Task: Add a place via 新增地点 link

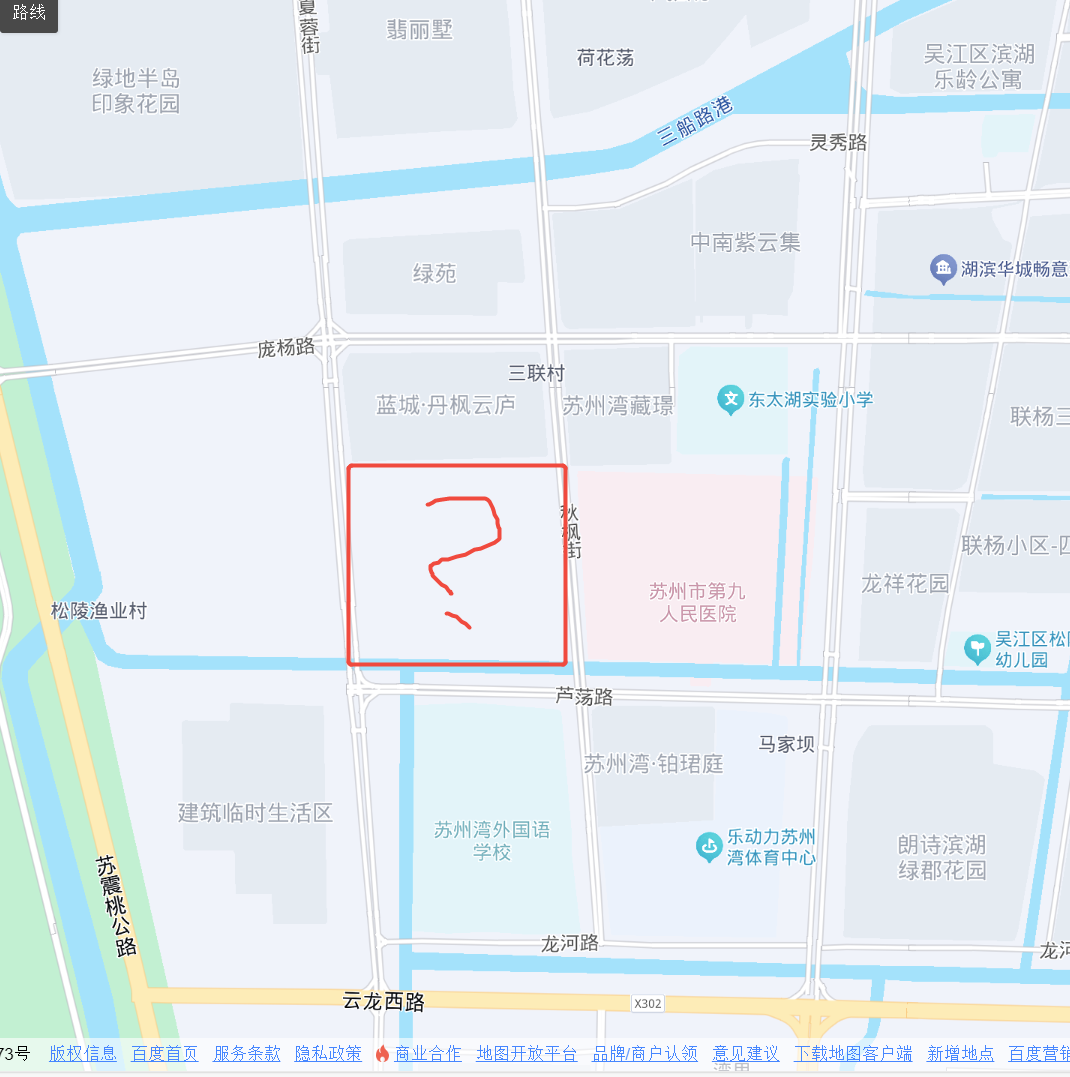Action: [x=961, y=1053]
